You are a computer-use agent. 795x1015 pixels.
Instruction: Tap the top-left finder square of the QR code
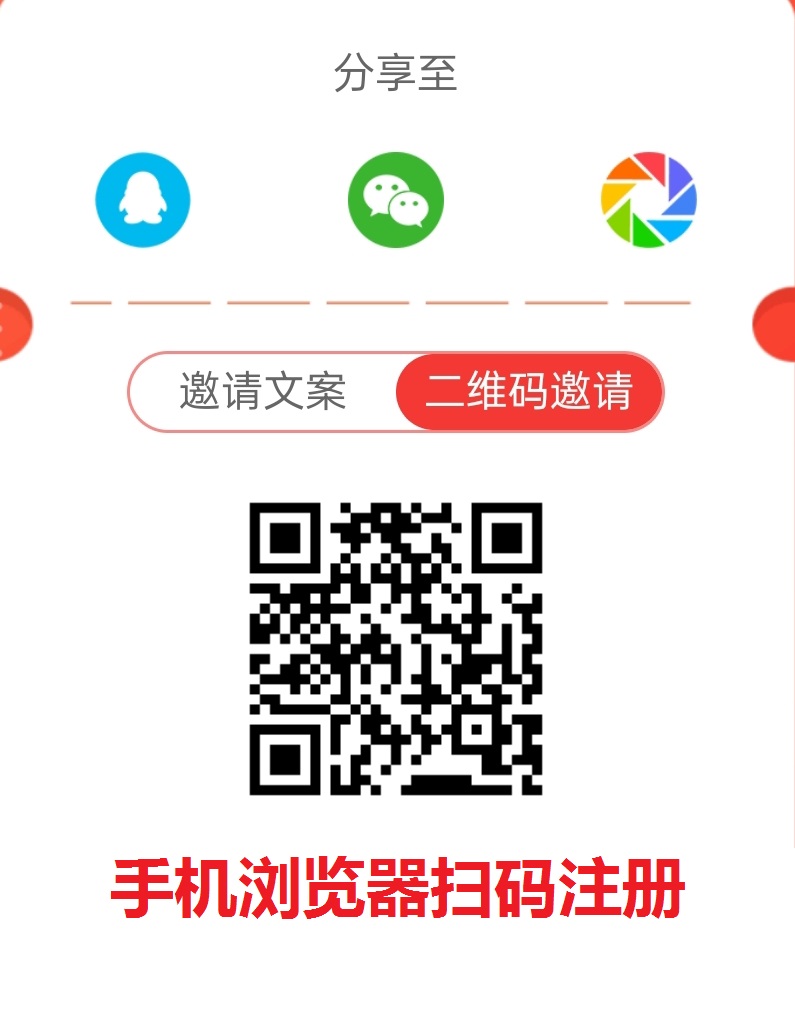[x=287, y=538]
